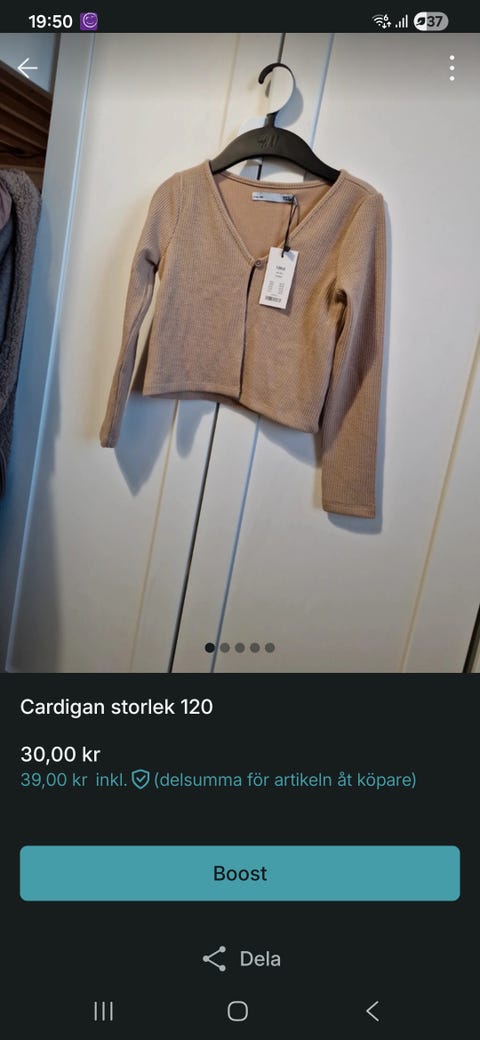The image size is (480, 1040).
Task: Tap the Boost button
Action: tap(240, 873)
